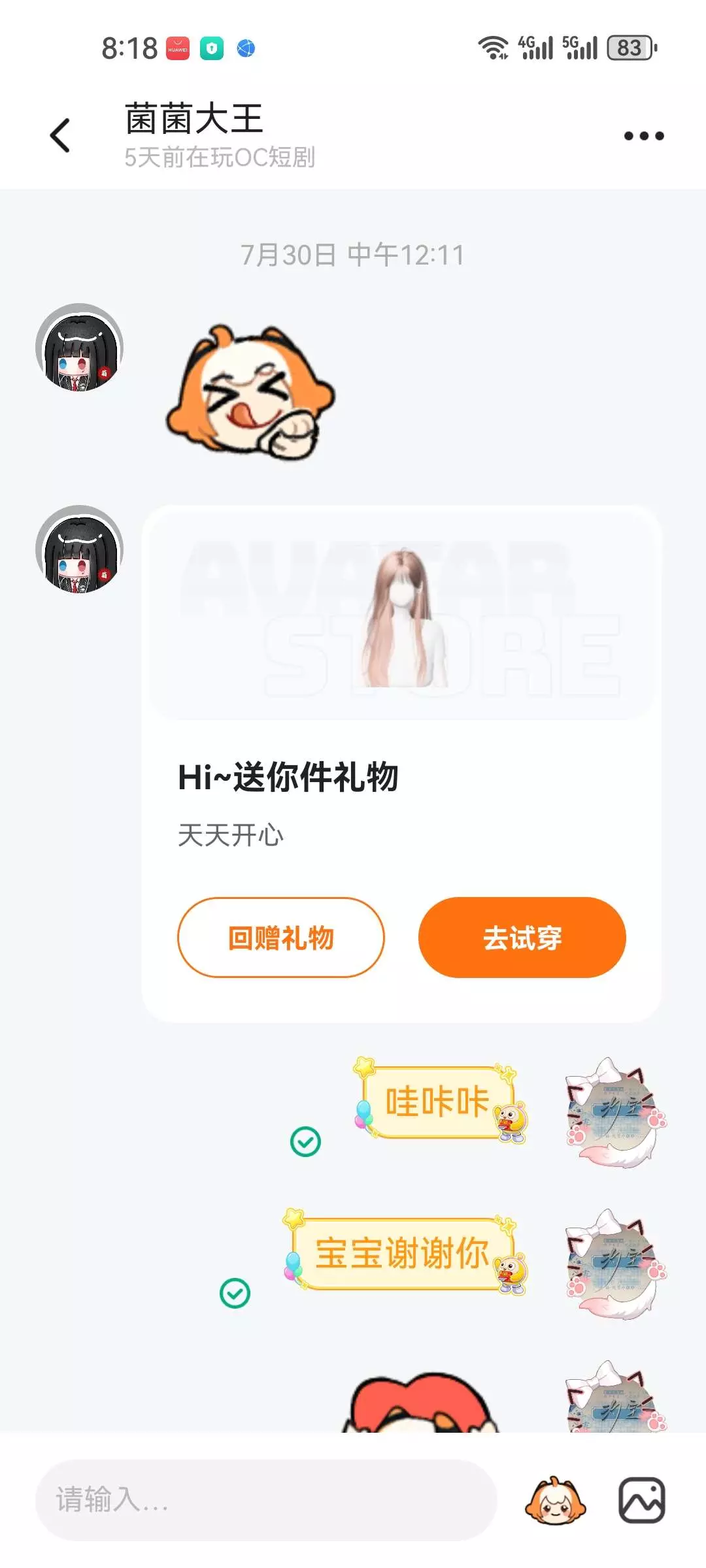Tap 去试穿 to try on the gift

click(x=522, y=938)
